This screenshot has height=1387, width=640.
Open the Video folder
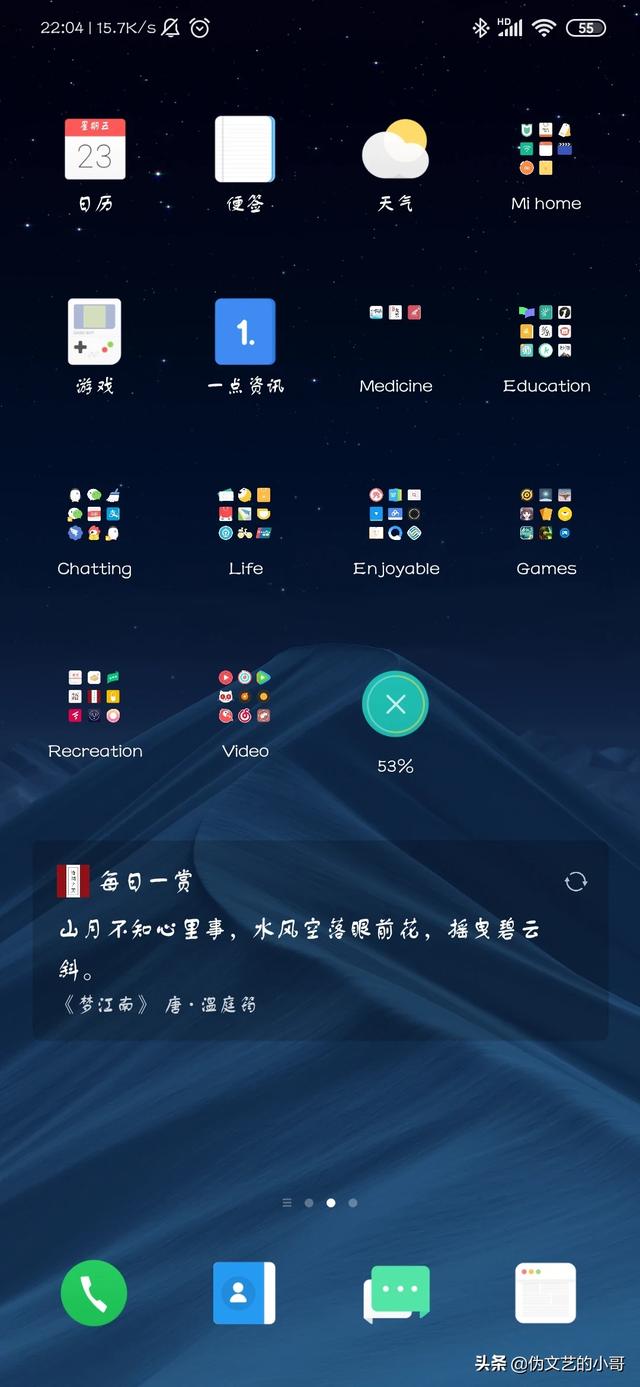tap(245, 697)
